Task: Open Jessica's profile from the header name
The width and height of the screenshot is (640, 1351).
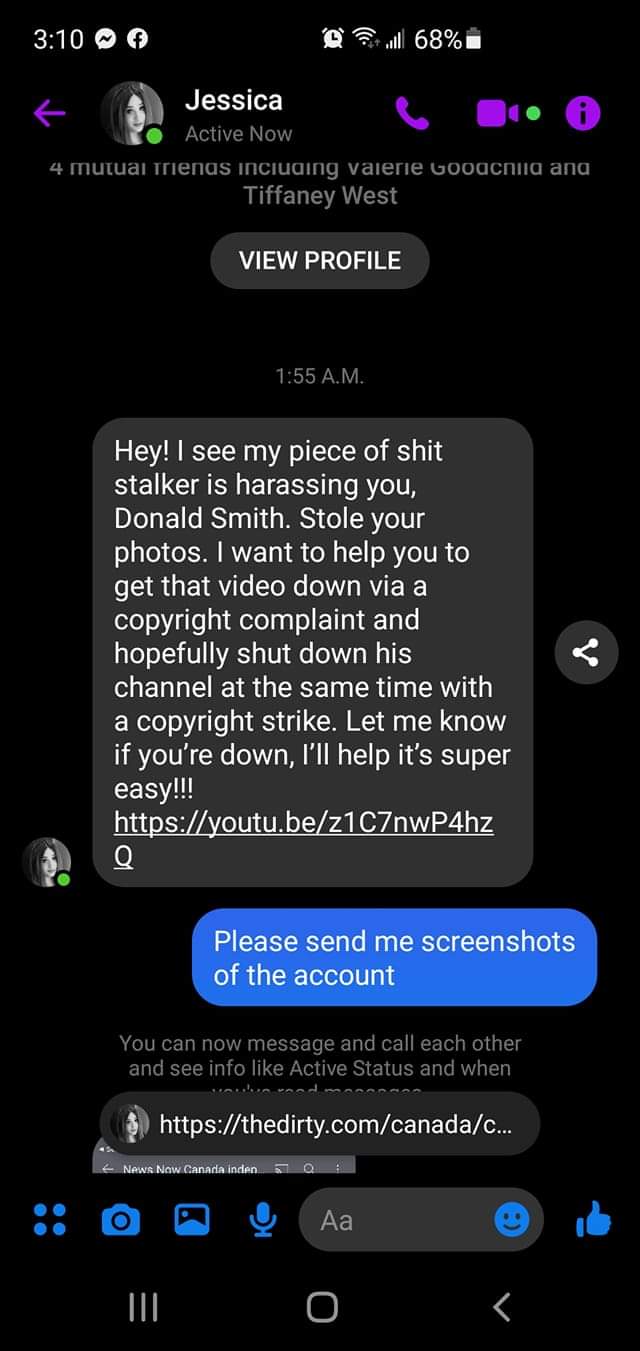Action: click(x=234, y=100)
